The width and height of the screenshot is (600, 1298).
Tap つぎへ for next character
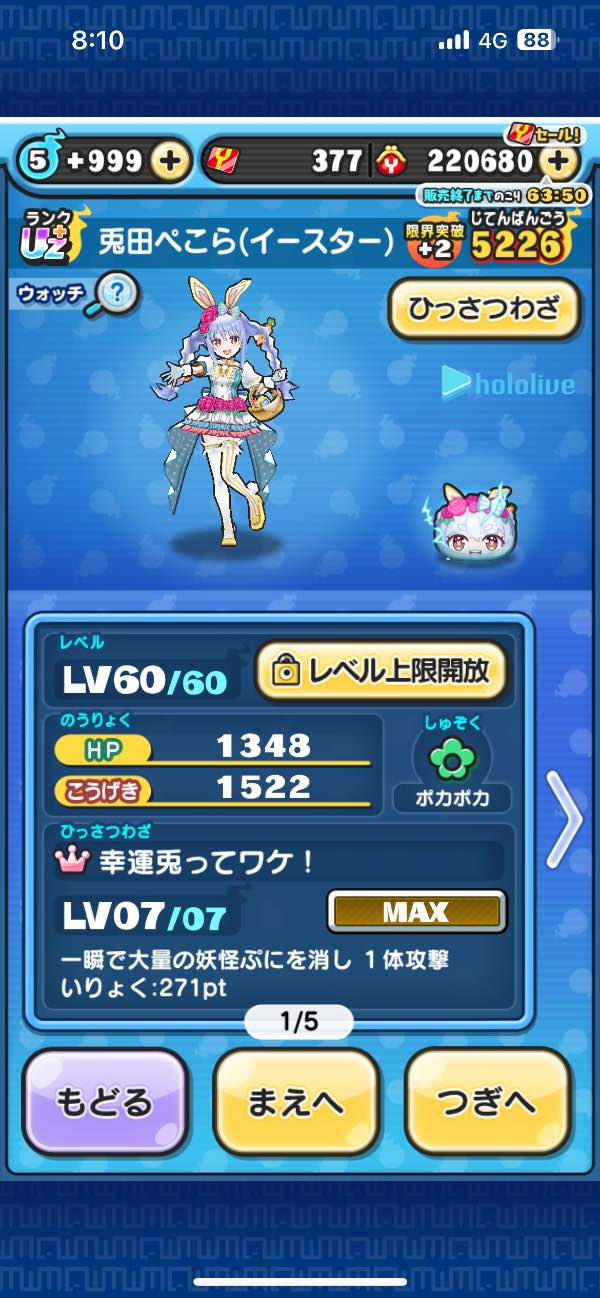(x=487, y=1103)
